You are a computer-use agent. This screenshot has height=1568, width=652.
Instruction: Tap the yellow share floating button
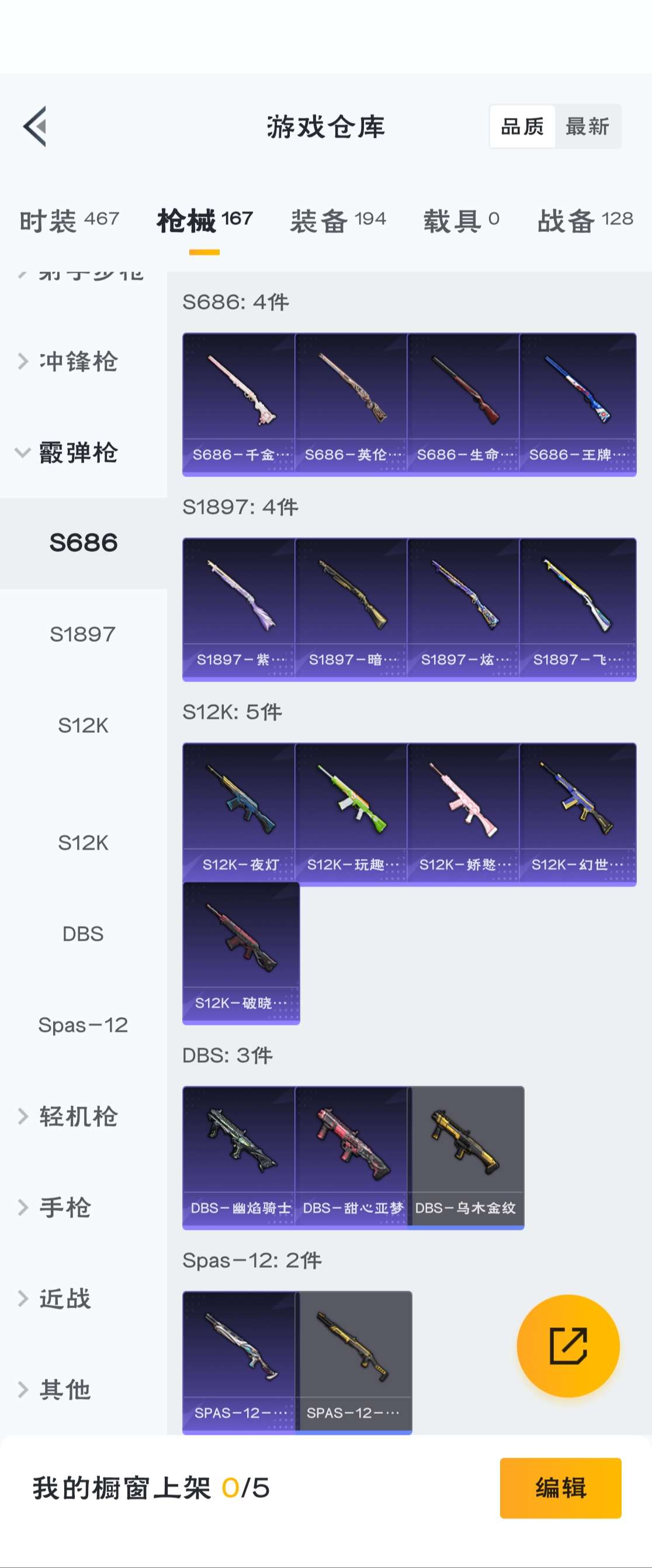[x=568, y=1346]
